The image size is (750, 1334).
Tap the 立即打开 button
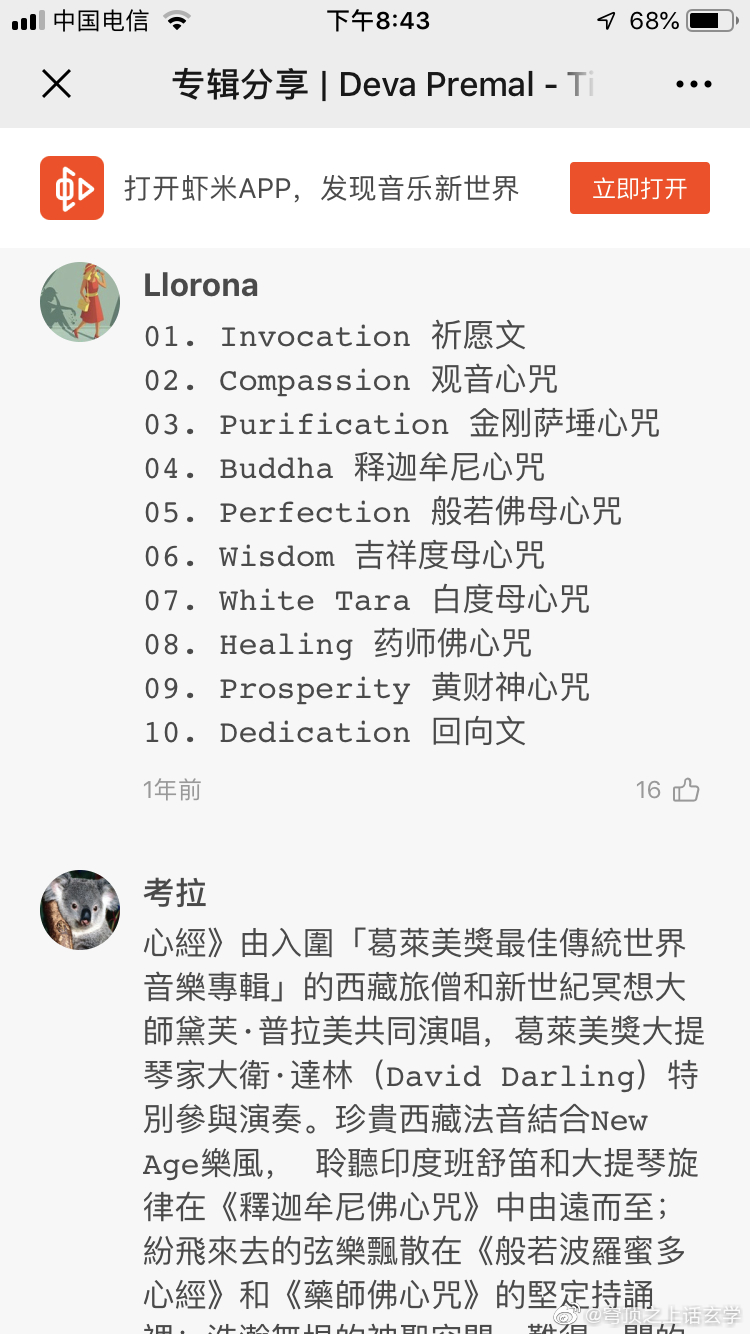pos(639,188)
